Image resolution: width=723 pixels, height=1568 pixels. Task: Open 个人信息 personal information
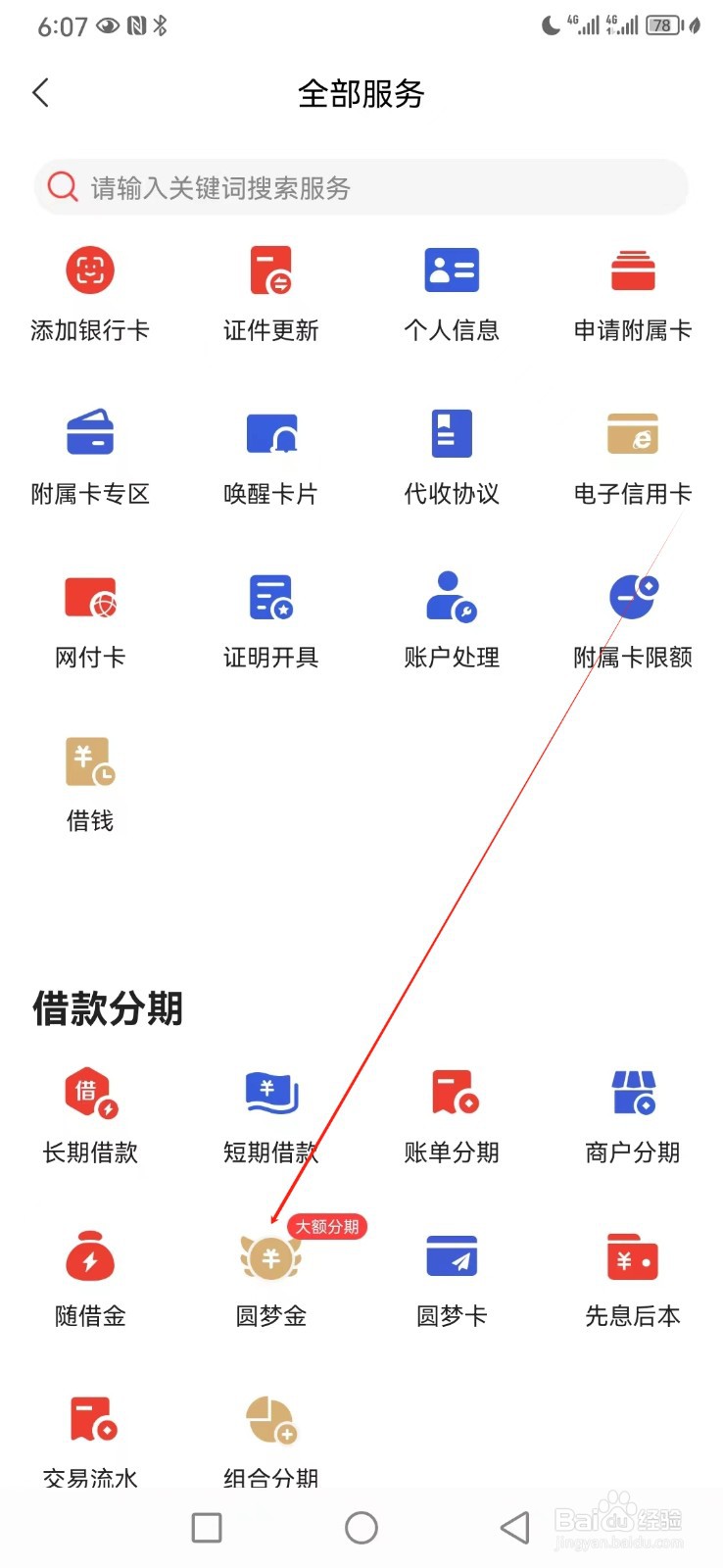pos(451,292)
